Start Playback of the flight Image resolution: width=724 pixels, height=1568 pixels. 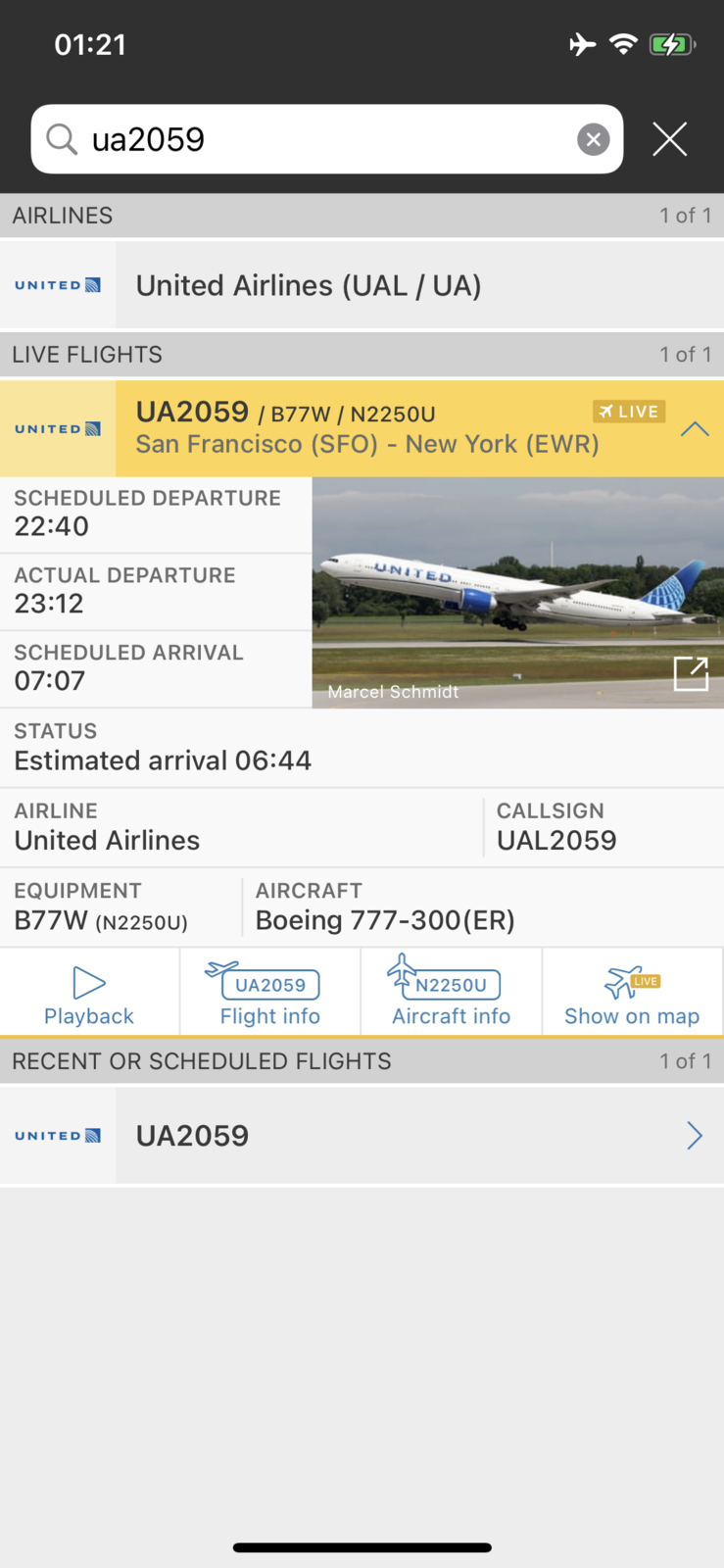tap(89, 992)
